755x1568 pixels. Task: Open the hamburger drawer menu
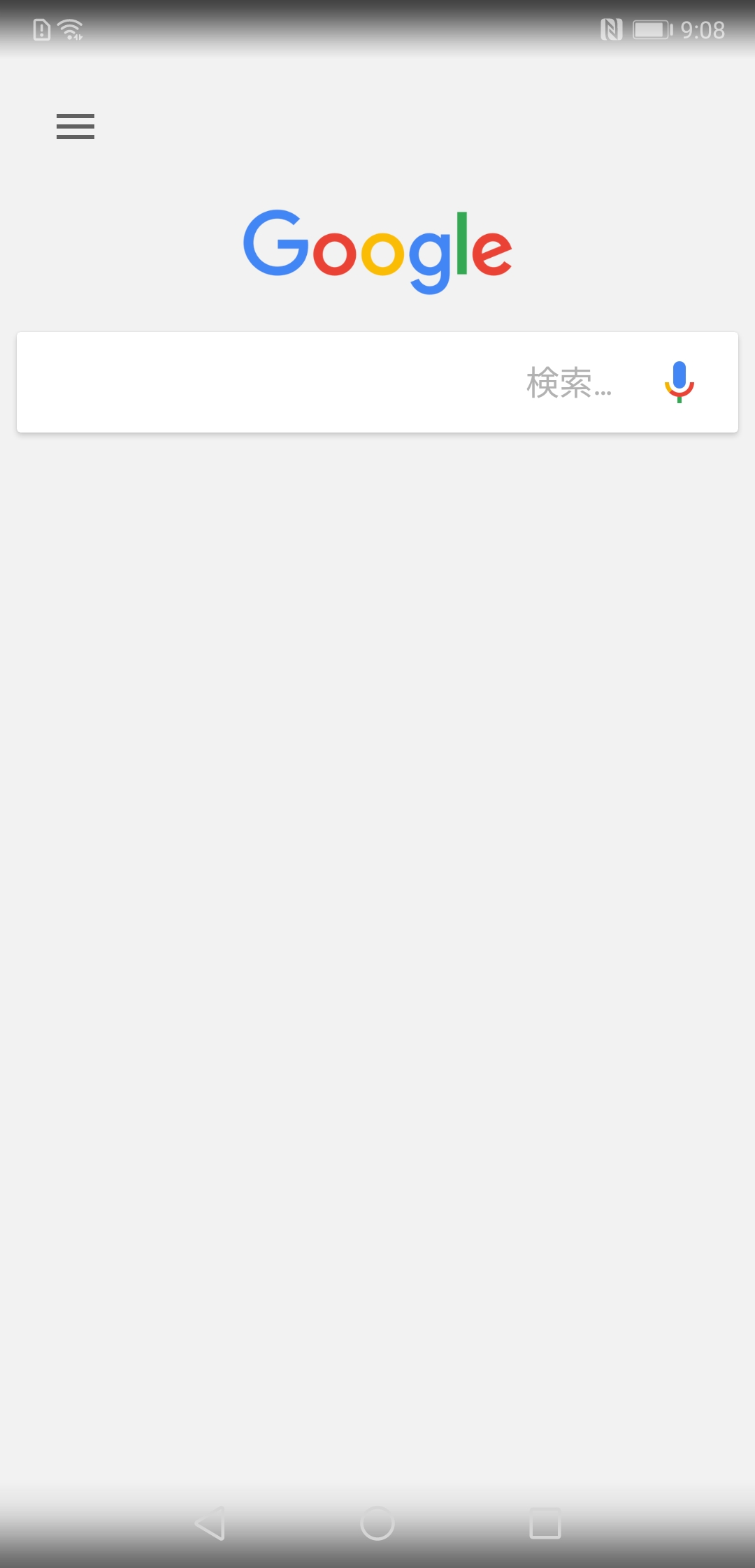[x=75, y=126]
